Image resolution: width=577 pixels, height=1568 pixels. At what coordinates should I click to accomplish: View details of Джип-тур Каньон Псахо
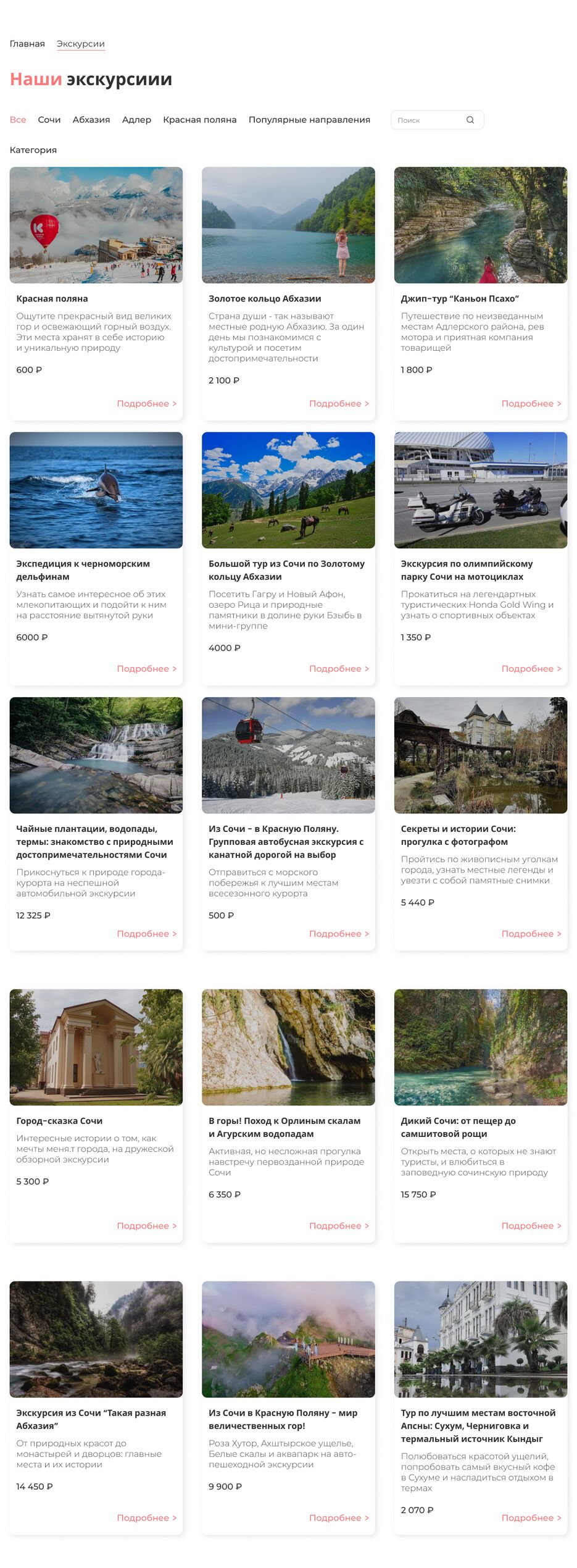click(x=531, y=403)
